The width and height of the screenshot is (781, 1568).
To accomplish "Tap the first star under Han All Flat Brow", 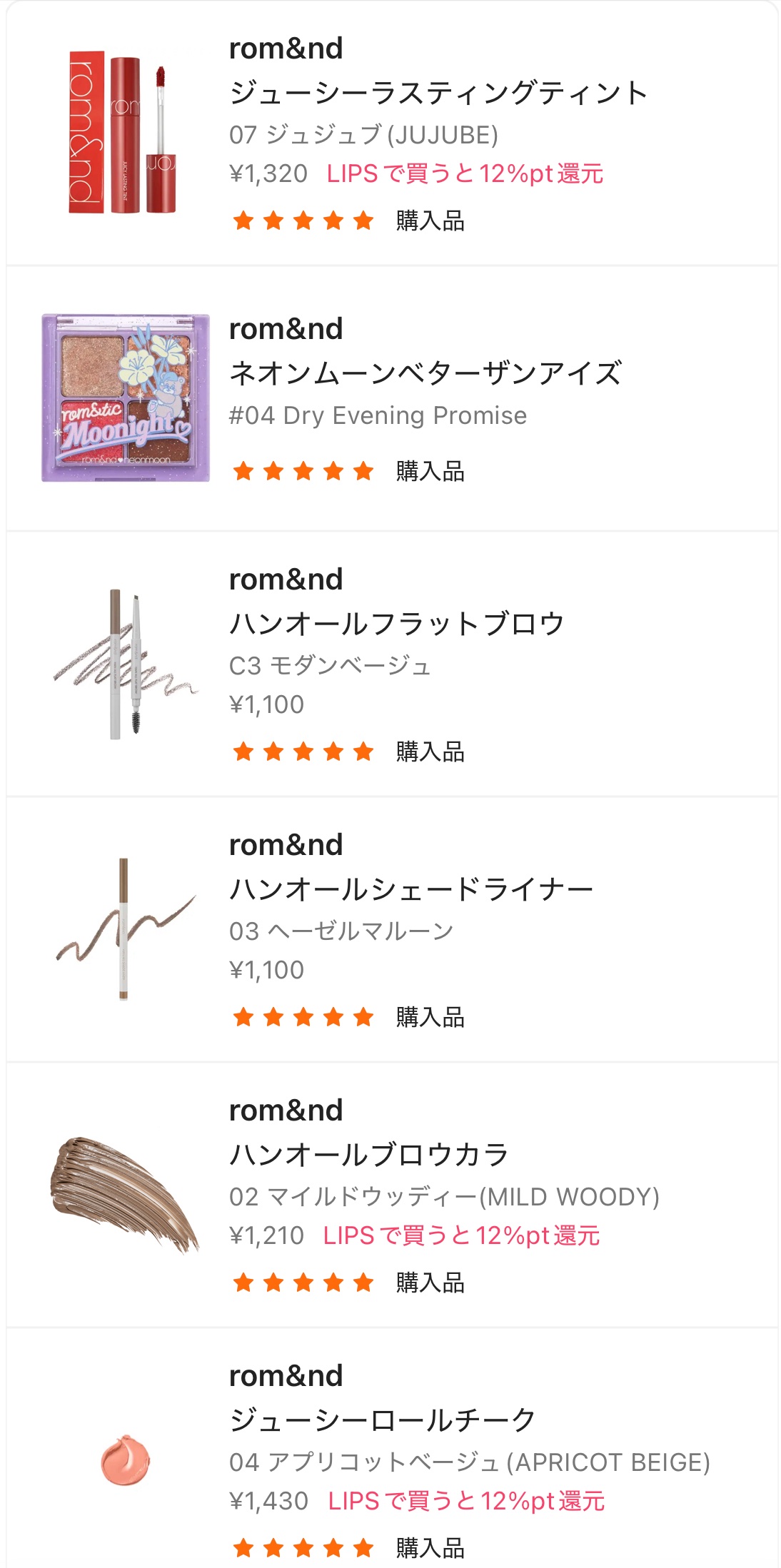I will (242, 751).
